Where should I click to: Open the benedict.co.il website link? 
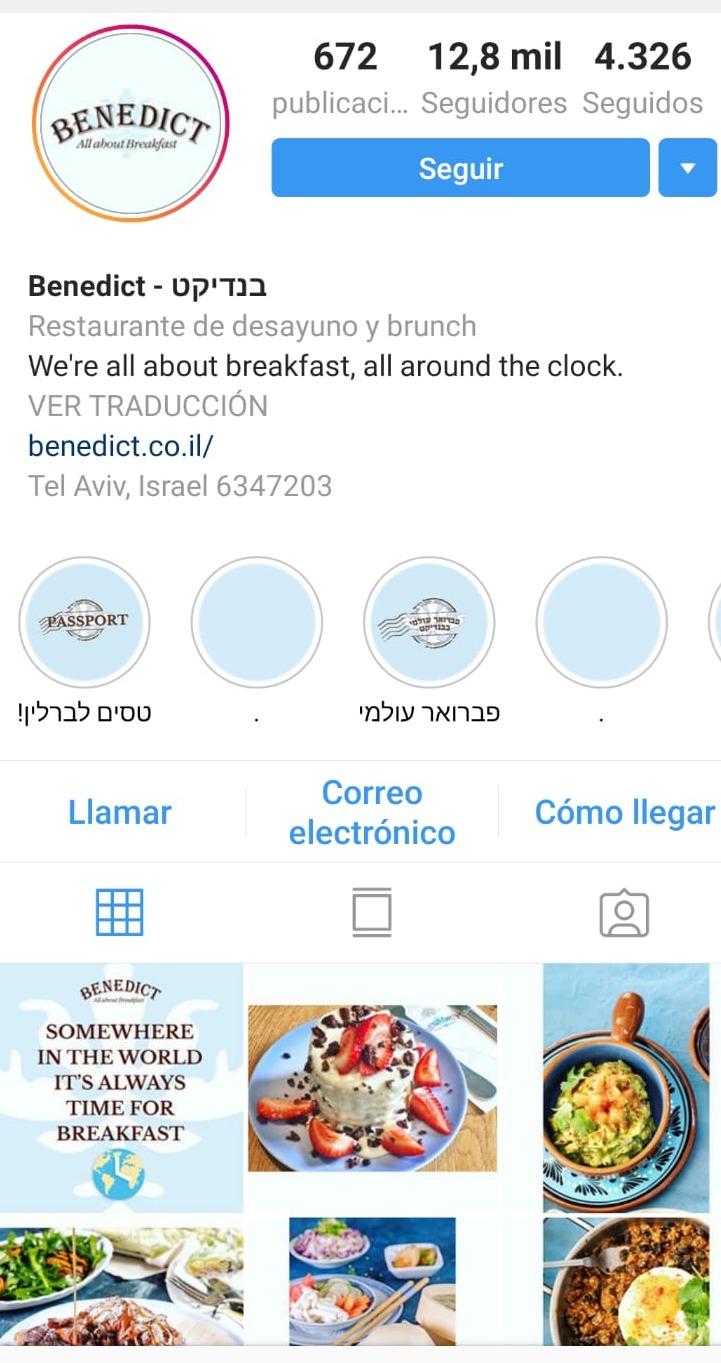121,446
